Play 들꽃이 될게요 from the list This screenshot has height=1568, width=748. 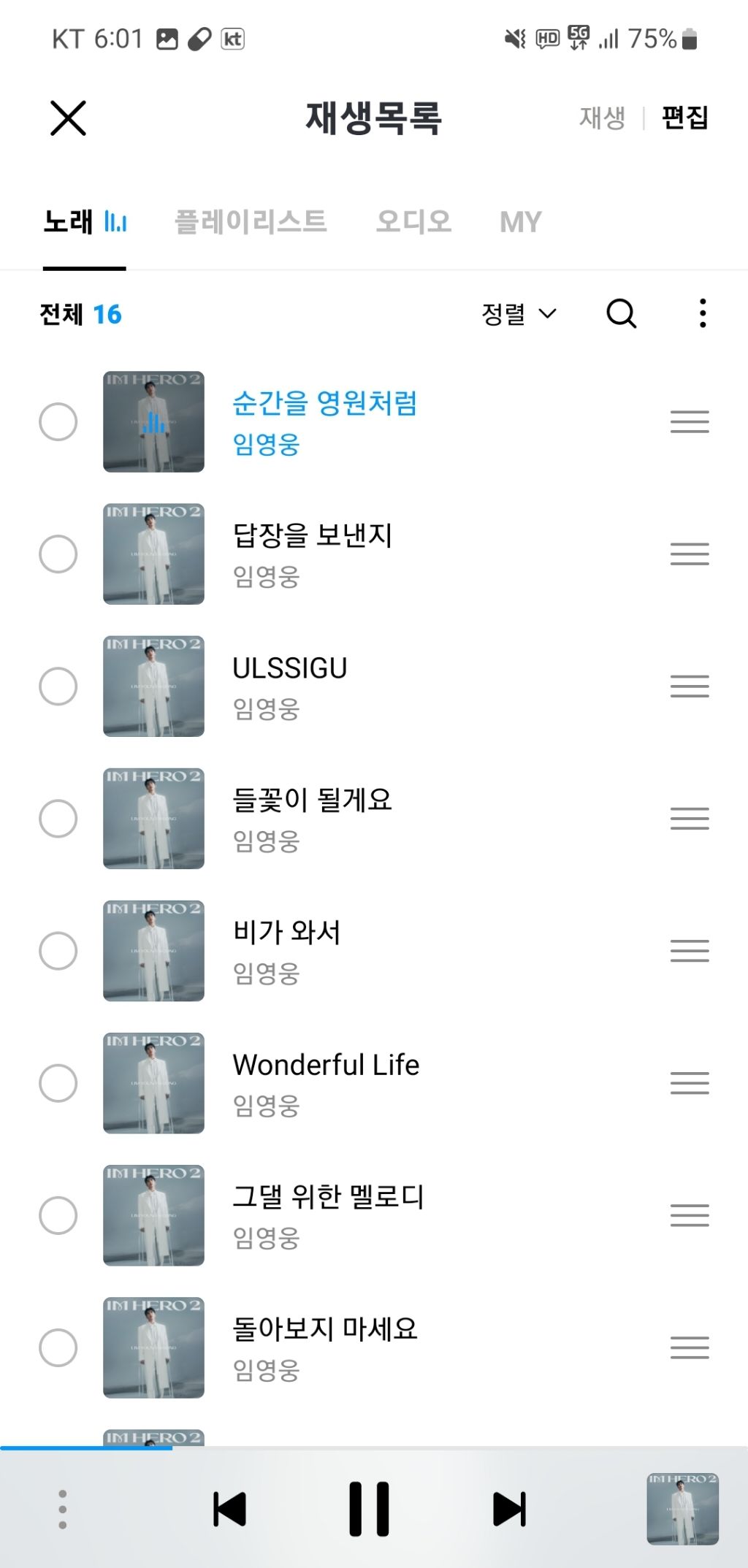[313, 801]
